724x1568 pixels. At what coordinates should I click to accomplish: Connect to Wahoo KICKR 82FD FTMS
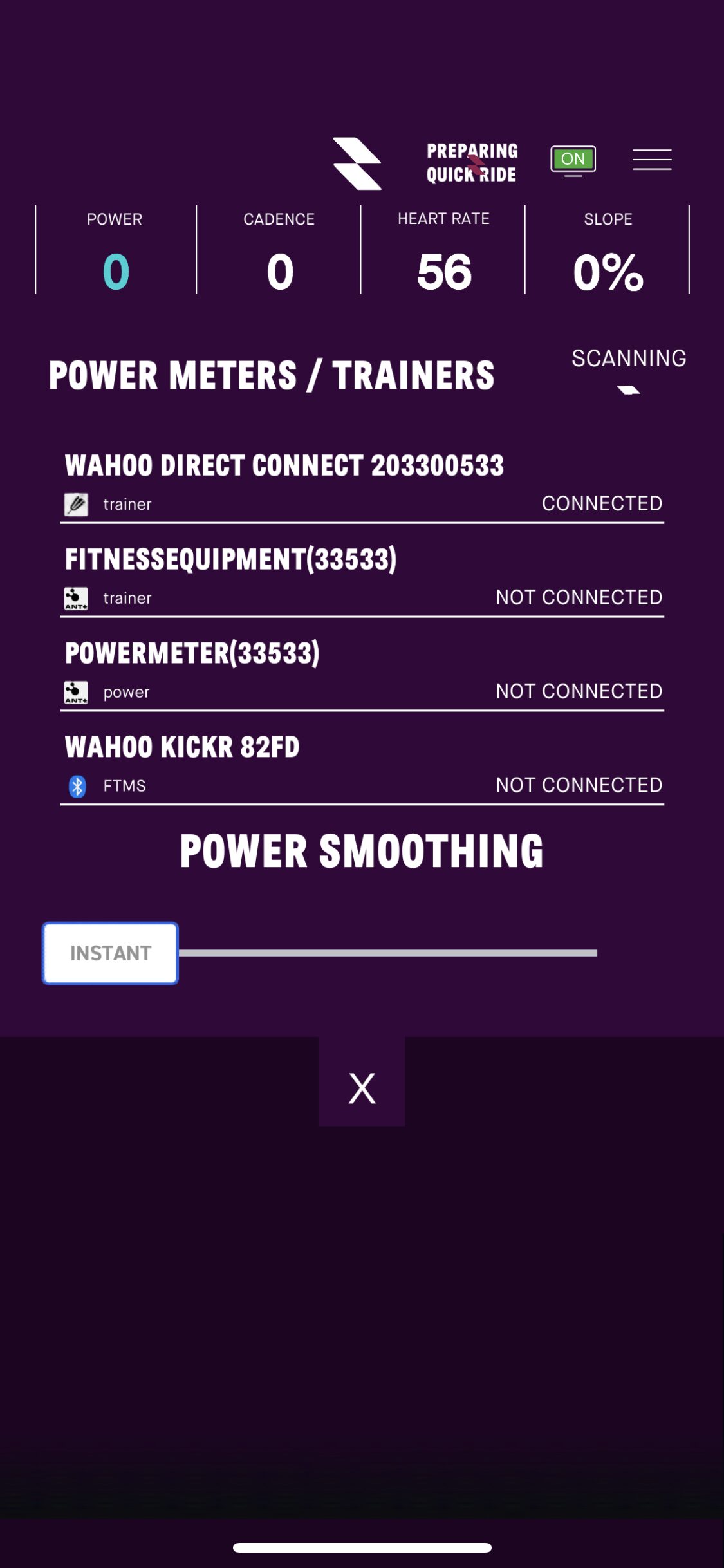[x=362, y=765]
